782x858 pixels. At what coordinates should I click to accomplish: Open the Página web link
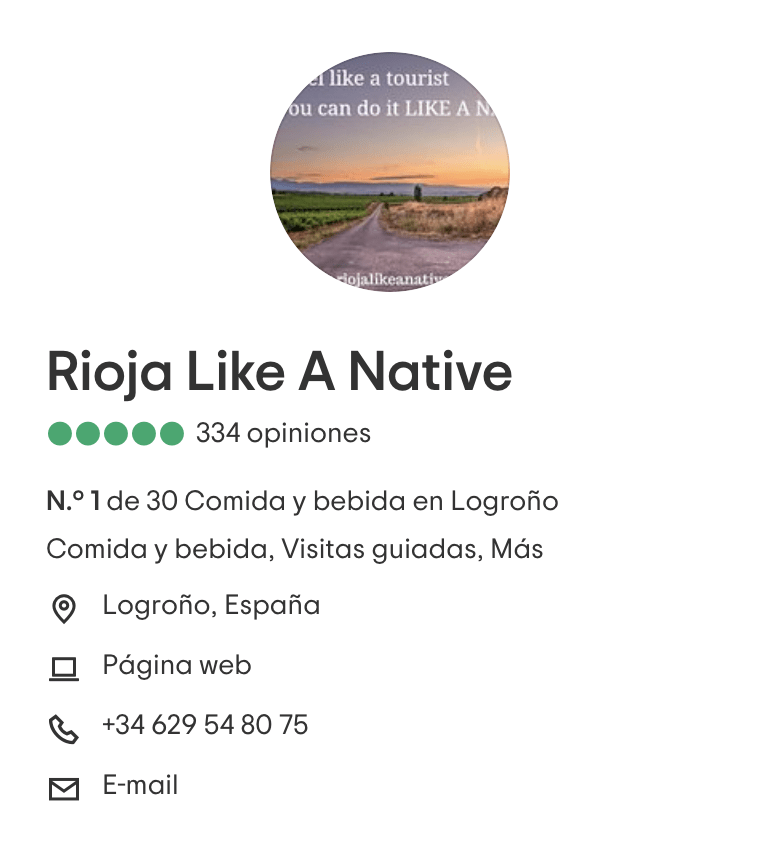click(177, 665)
